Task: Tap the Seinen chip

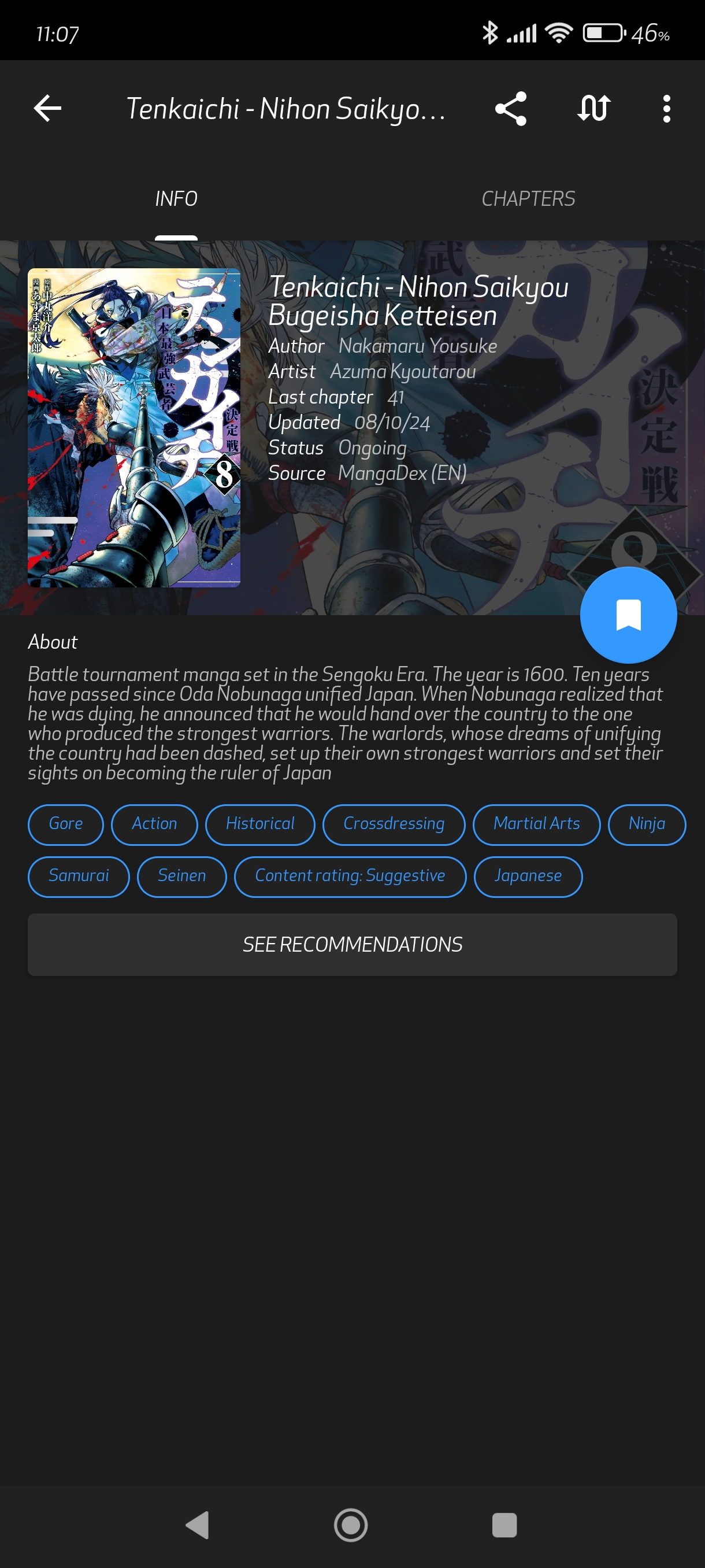Action: [x=182, y=877]
